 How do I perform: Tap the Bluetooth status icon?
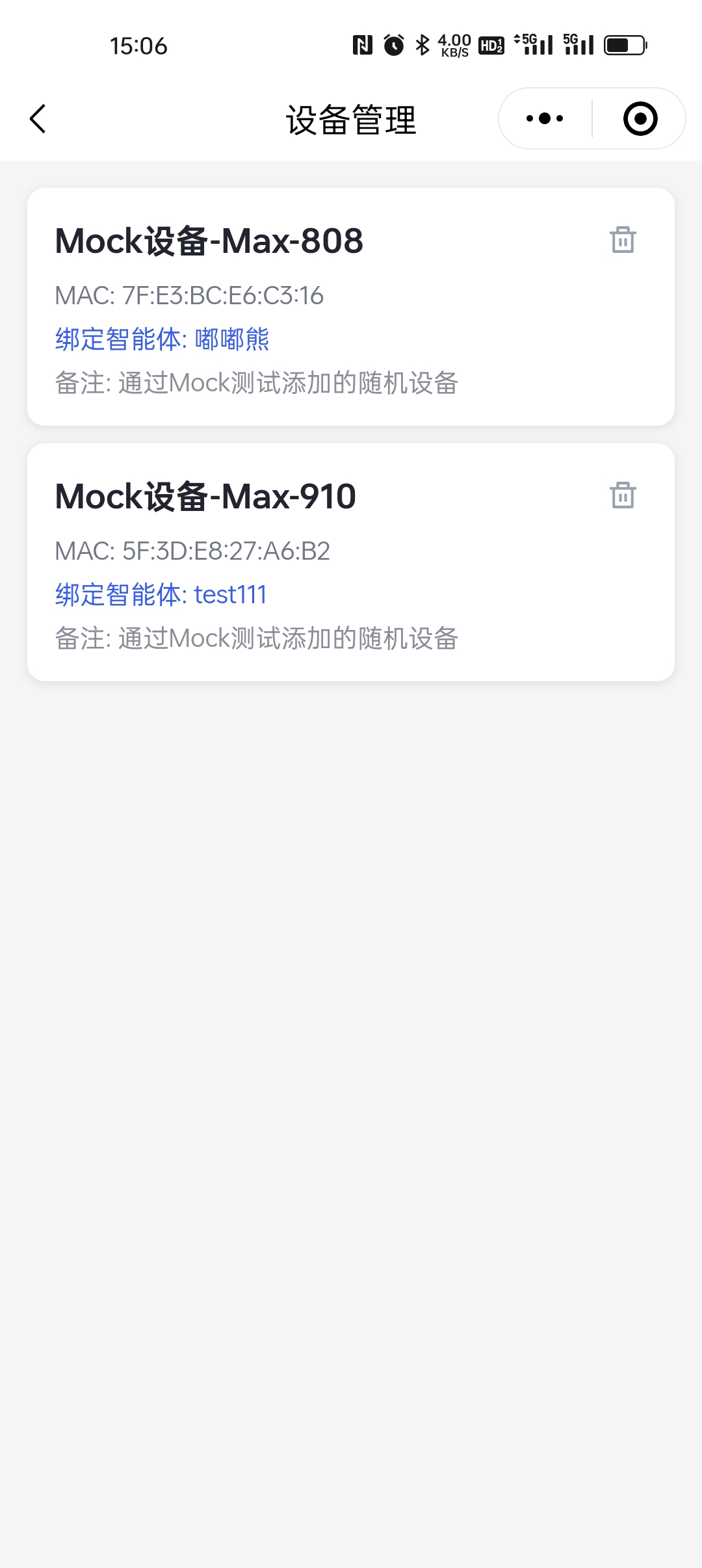point(421,44)
